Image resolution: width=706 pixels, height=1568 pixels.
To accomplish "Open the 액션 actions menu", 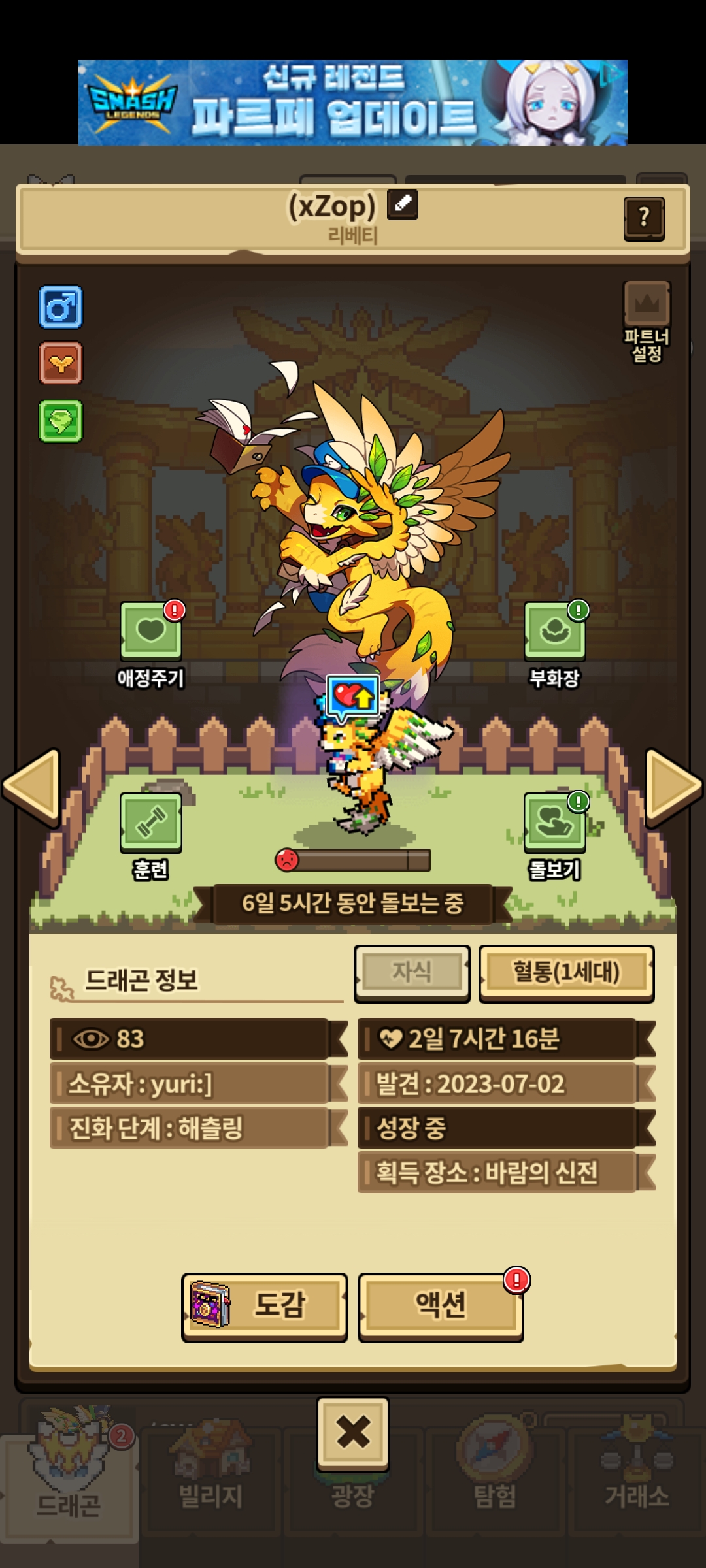I will click(441, 1305).
